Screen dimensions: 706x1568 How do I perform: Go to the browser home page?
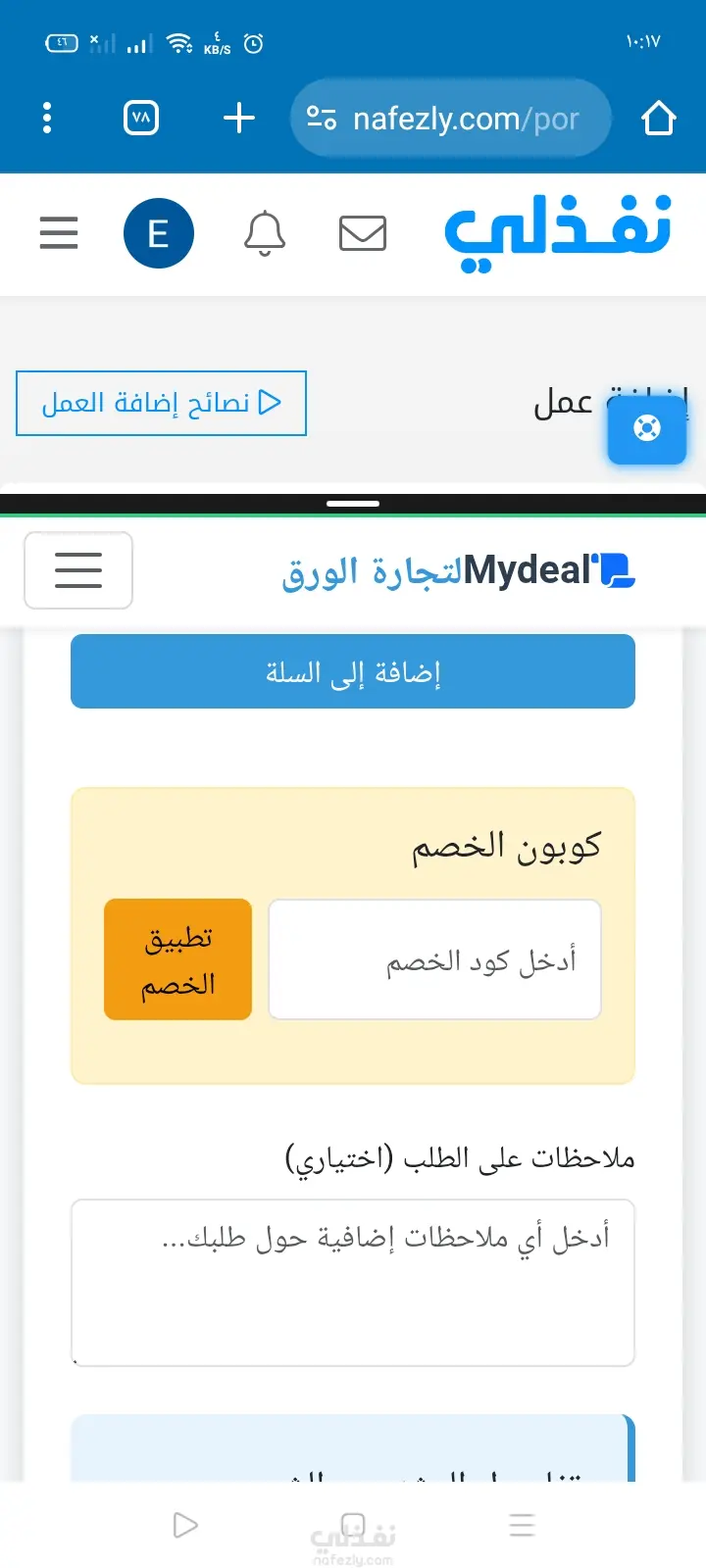(658, 119)
